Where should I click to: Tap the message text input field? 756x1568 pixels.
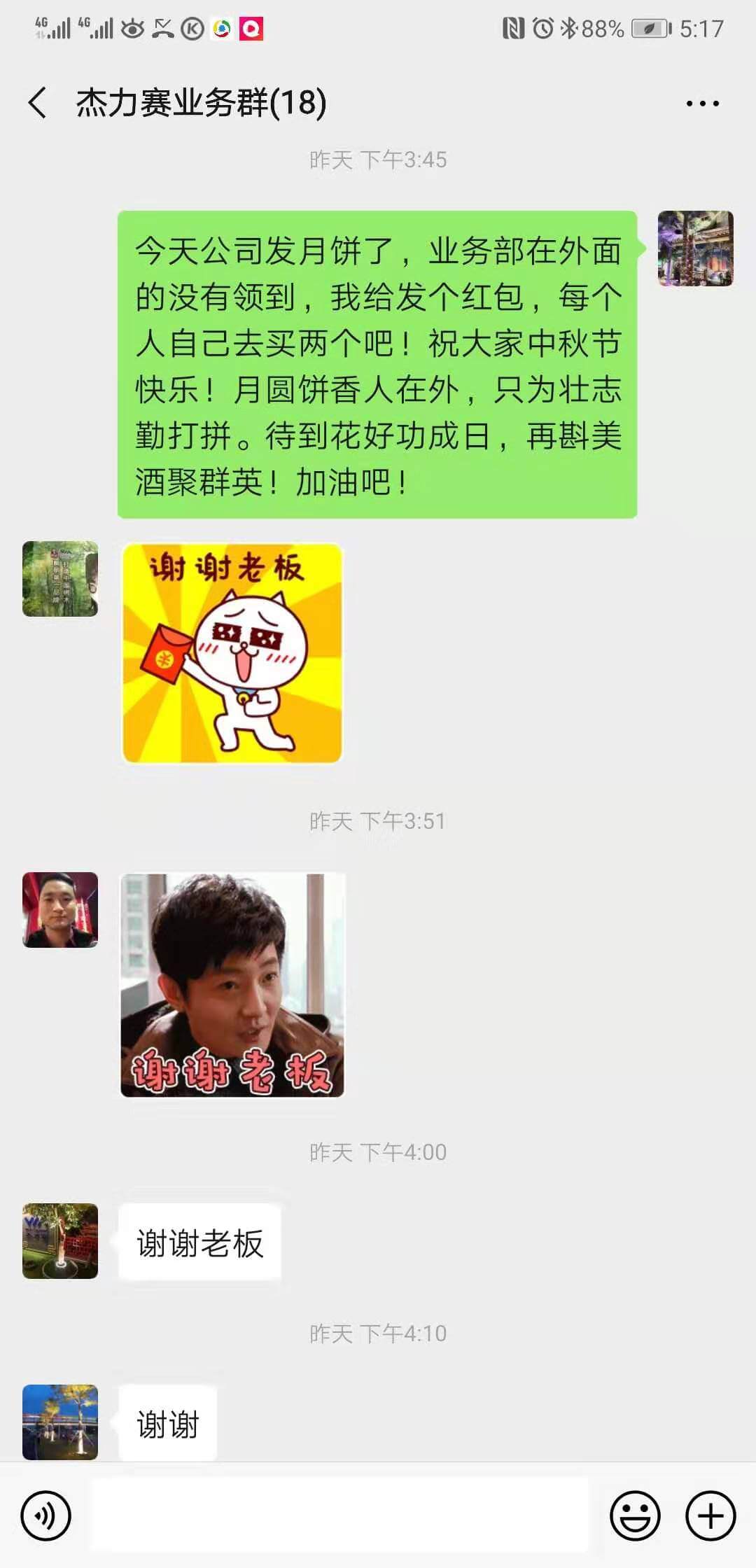point(339,1515)
